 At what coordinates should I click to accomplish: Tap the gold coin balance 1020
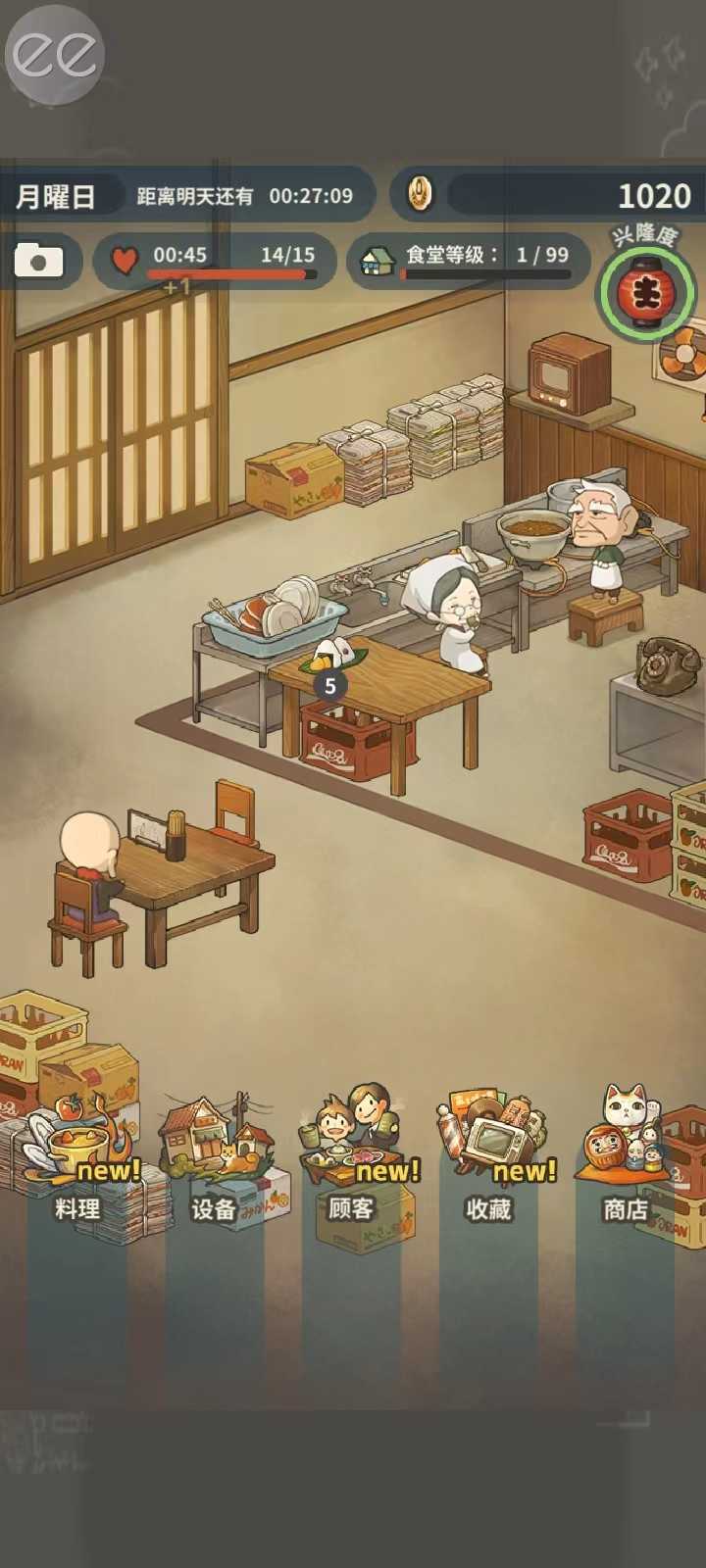tap(549, 195)
